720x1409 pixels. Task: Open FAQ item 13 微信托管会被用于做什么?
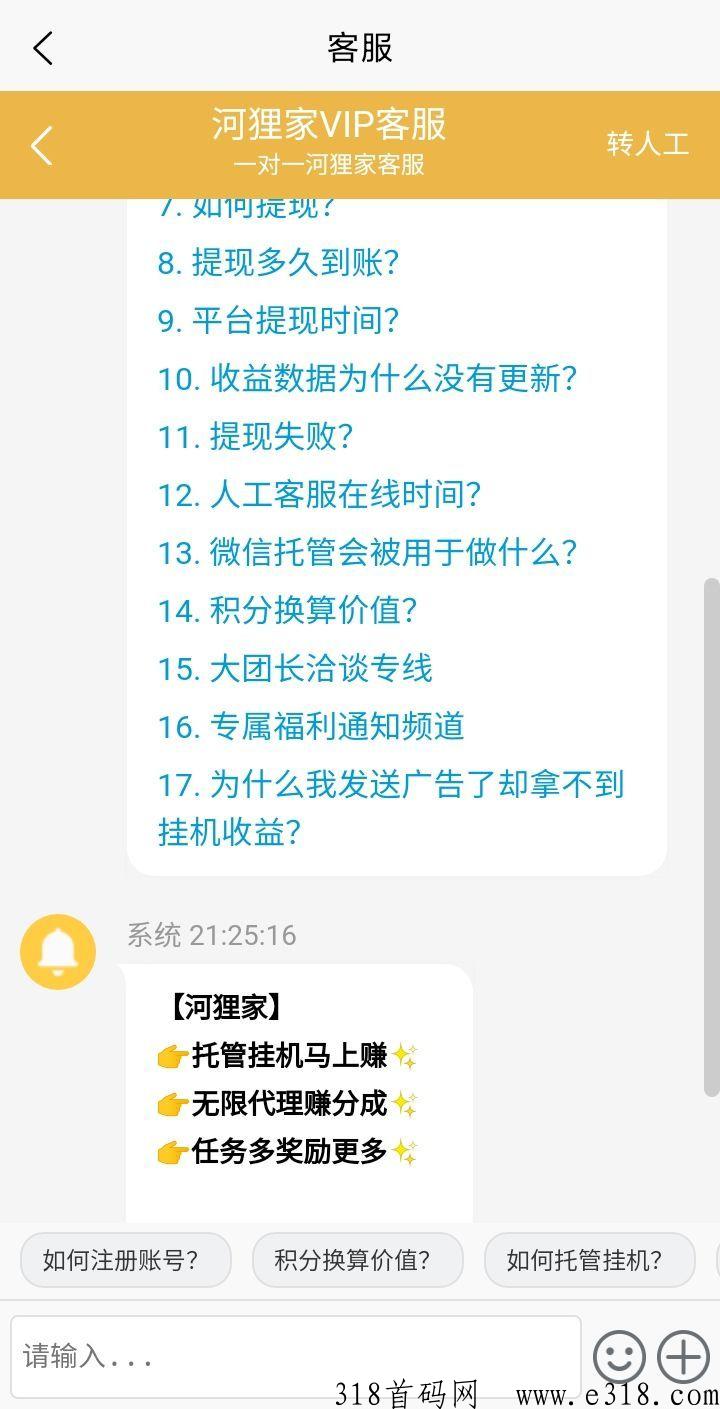coord(368,552)
